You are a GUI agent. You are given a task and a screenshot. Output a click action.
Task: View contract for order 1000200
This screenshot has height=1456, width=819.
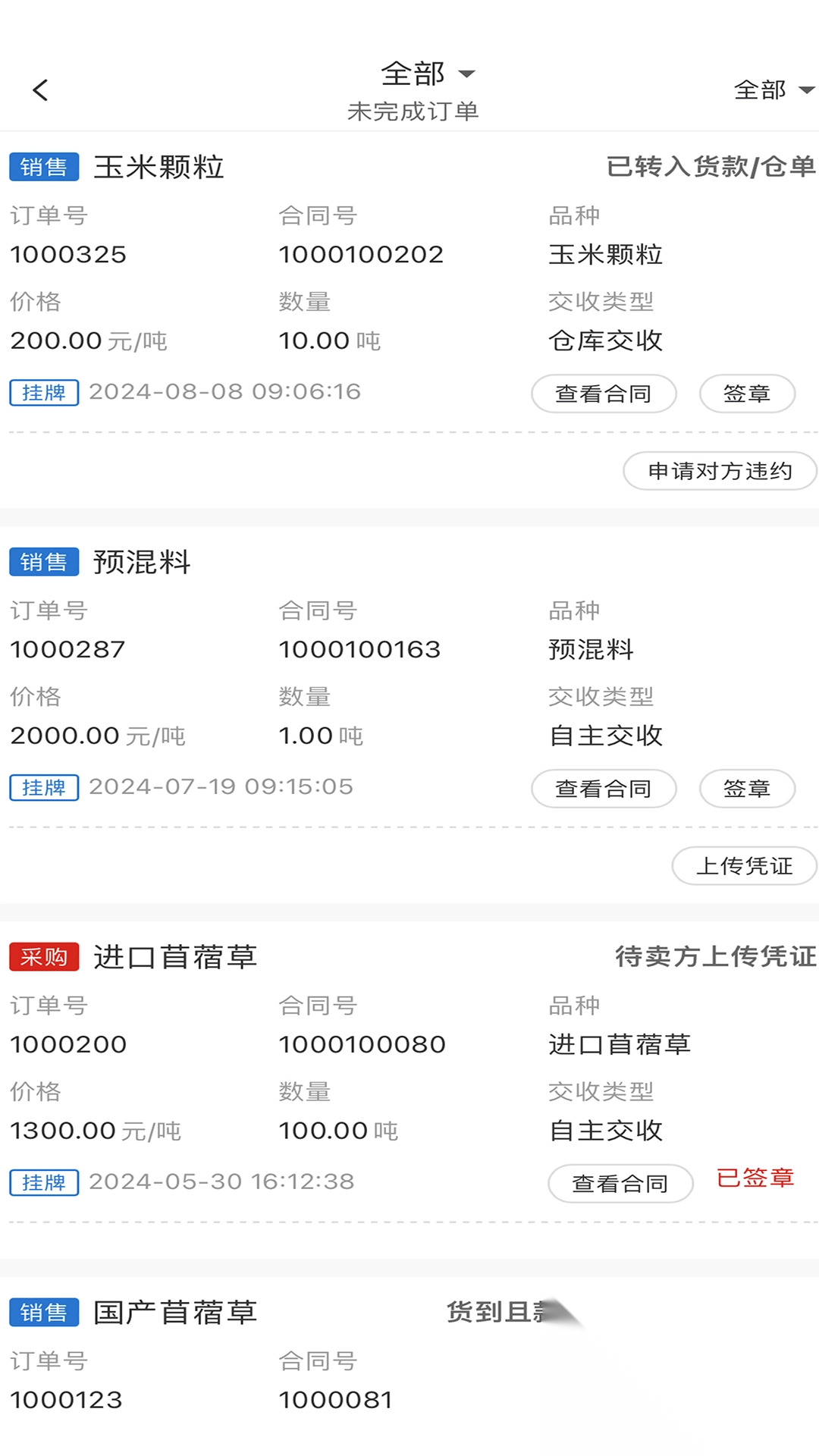pos(620,1184)
